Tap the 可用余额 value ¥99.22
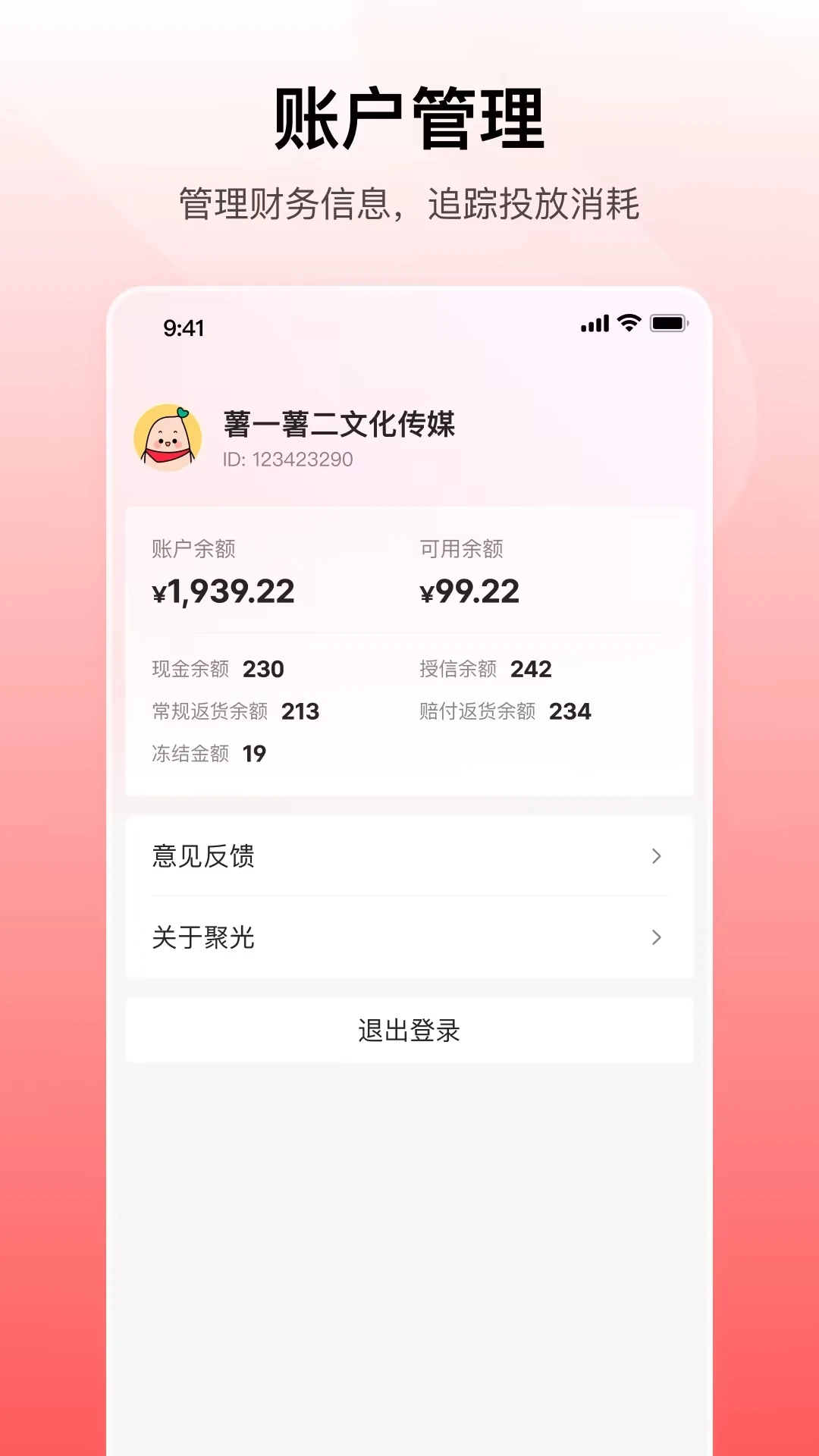The height and width of the screenshot is (1456, 819). point(470,591)
